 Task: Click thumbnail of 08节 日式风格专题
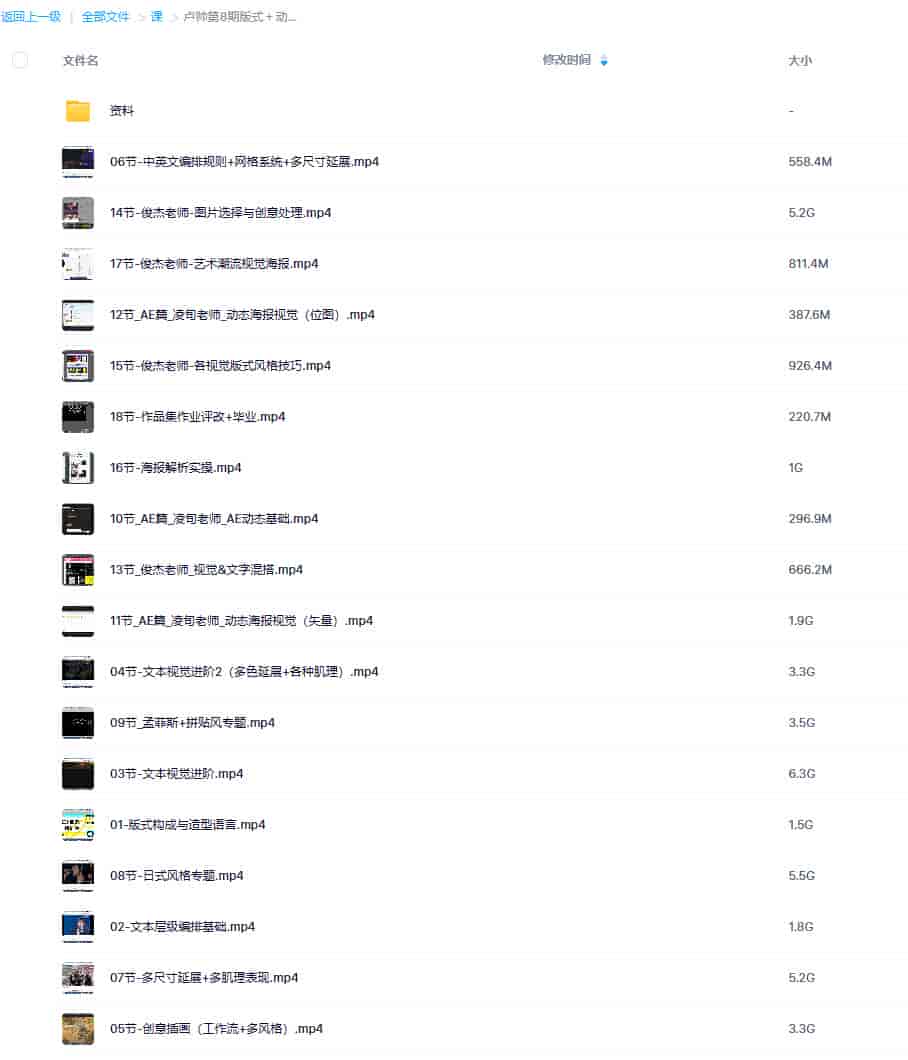[x=77, y=875]
